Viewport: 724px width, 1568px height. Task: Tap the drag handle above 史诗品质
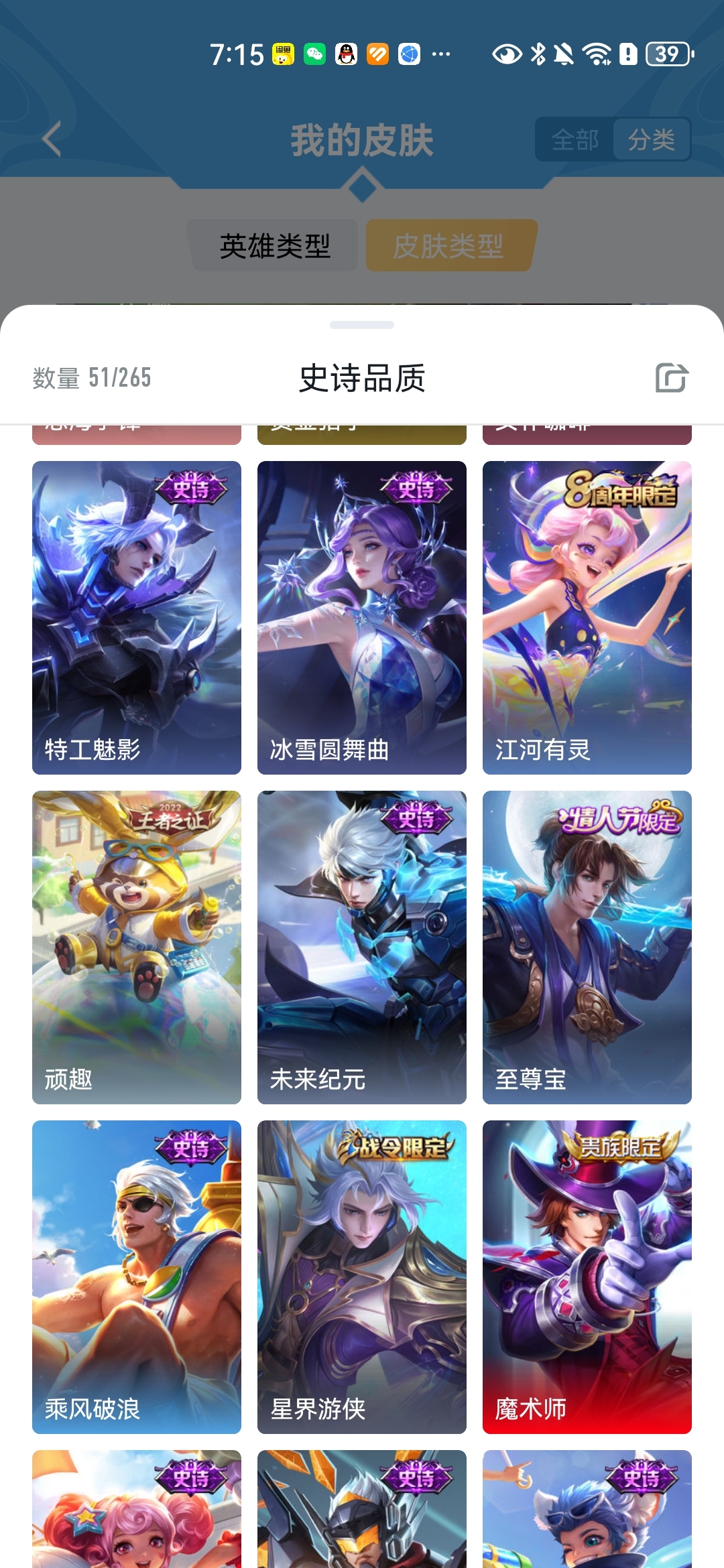click(362, 325)
